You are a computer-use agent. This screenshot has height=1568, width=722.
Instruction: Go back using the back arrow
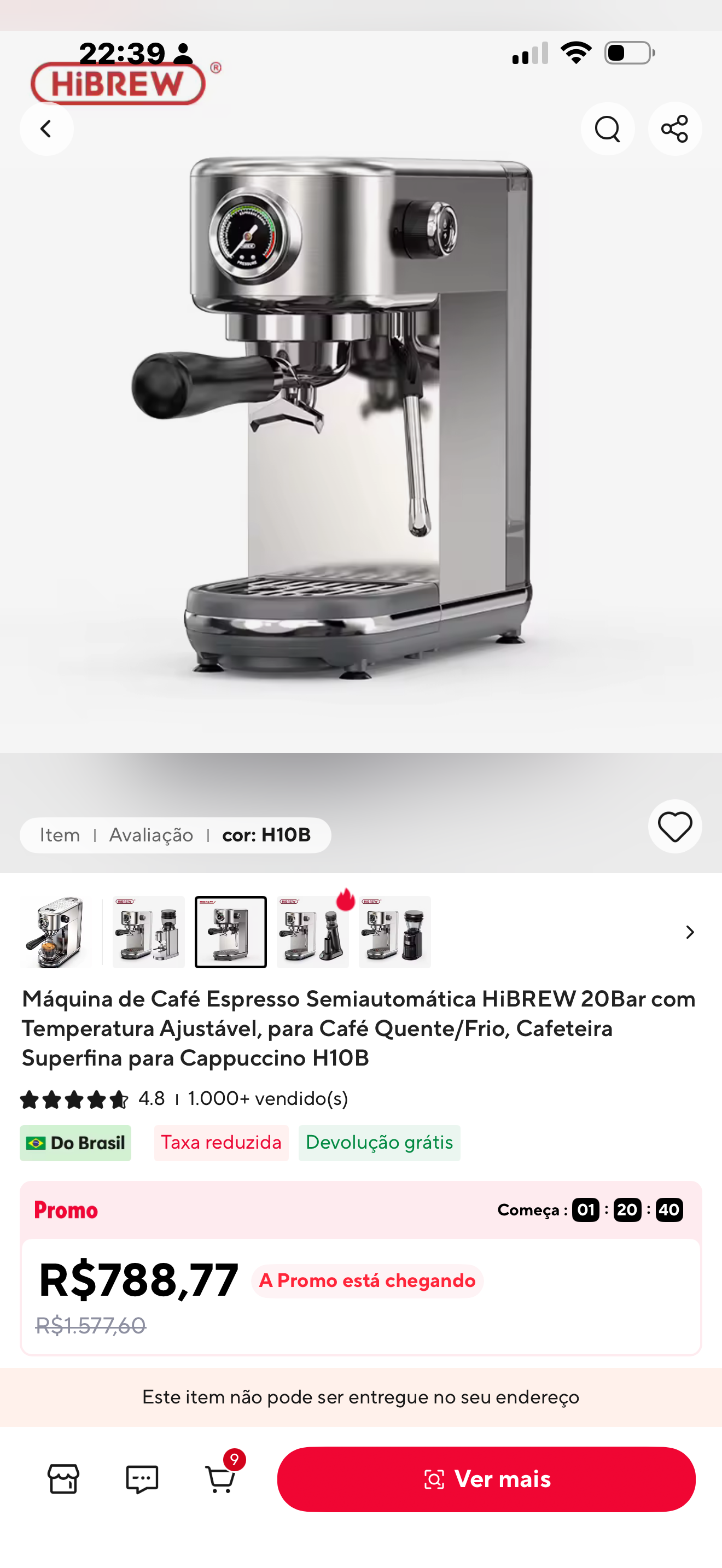coord(46,128)
